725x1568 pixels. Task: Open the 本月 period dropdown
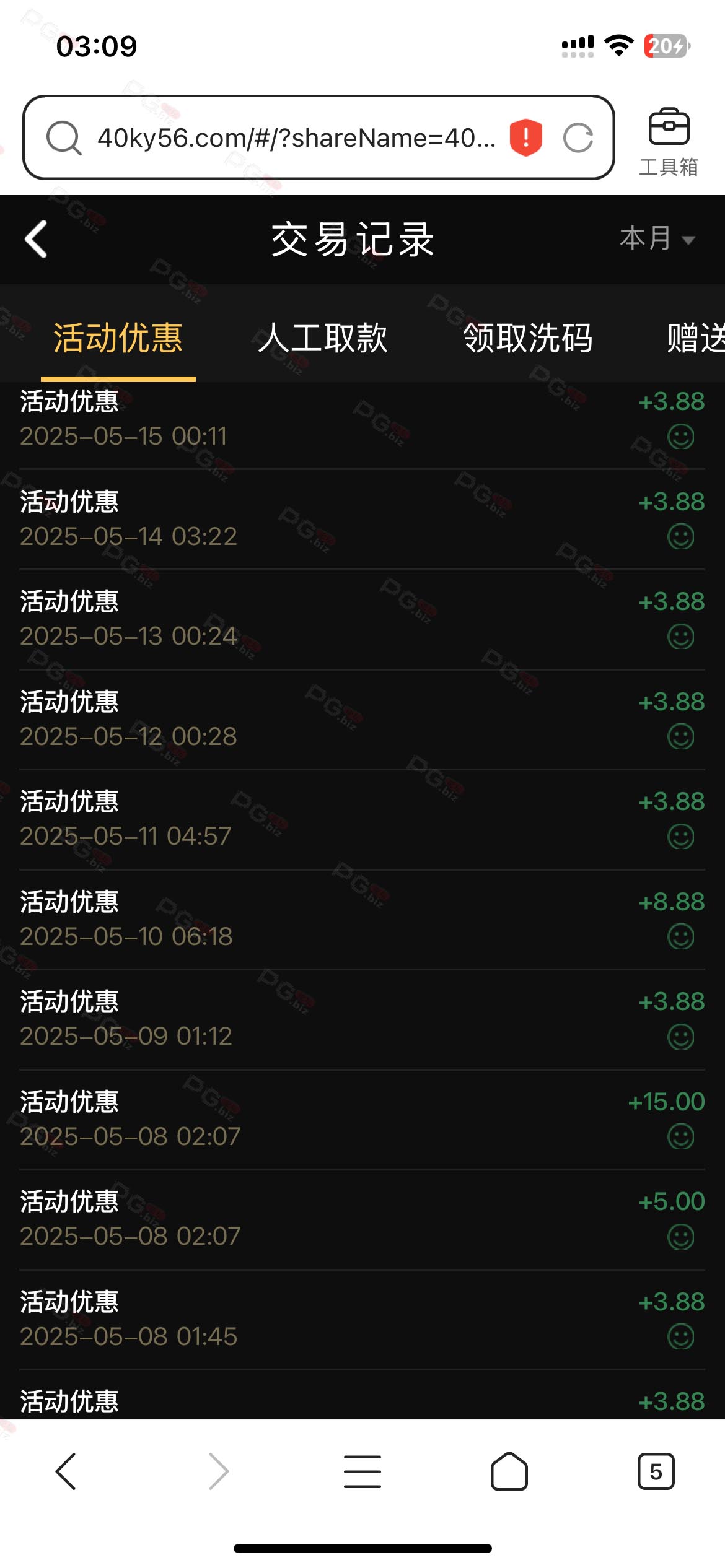(x=657, y=238)
